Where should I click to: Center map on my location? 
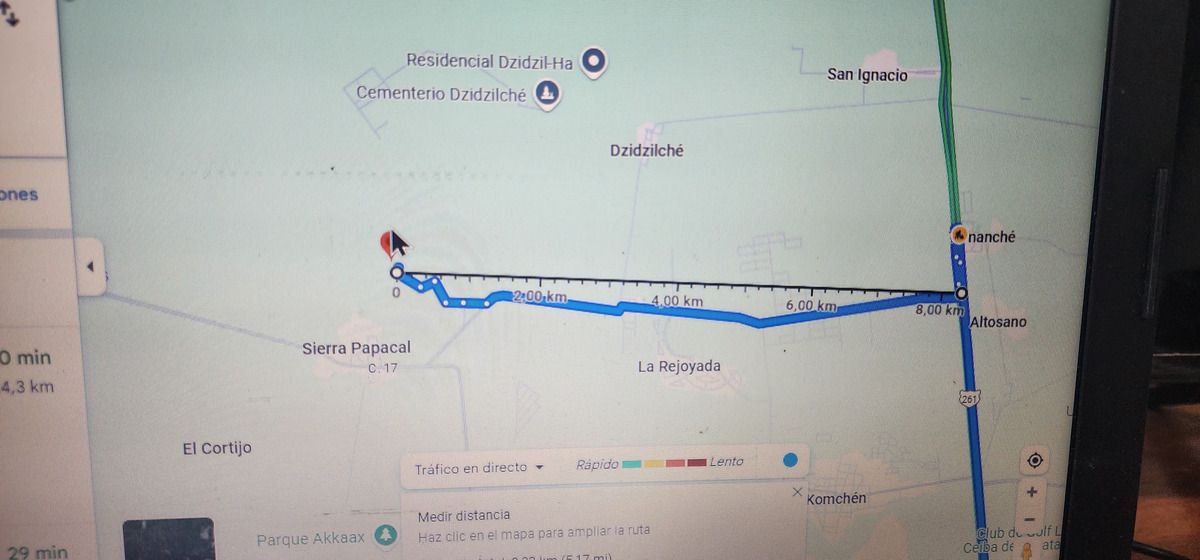[1035, 460]
